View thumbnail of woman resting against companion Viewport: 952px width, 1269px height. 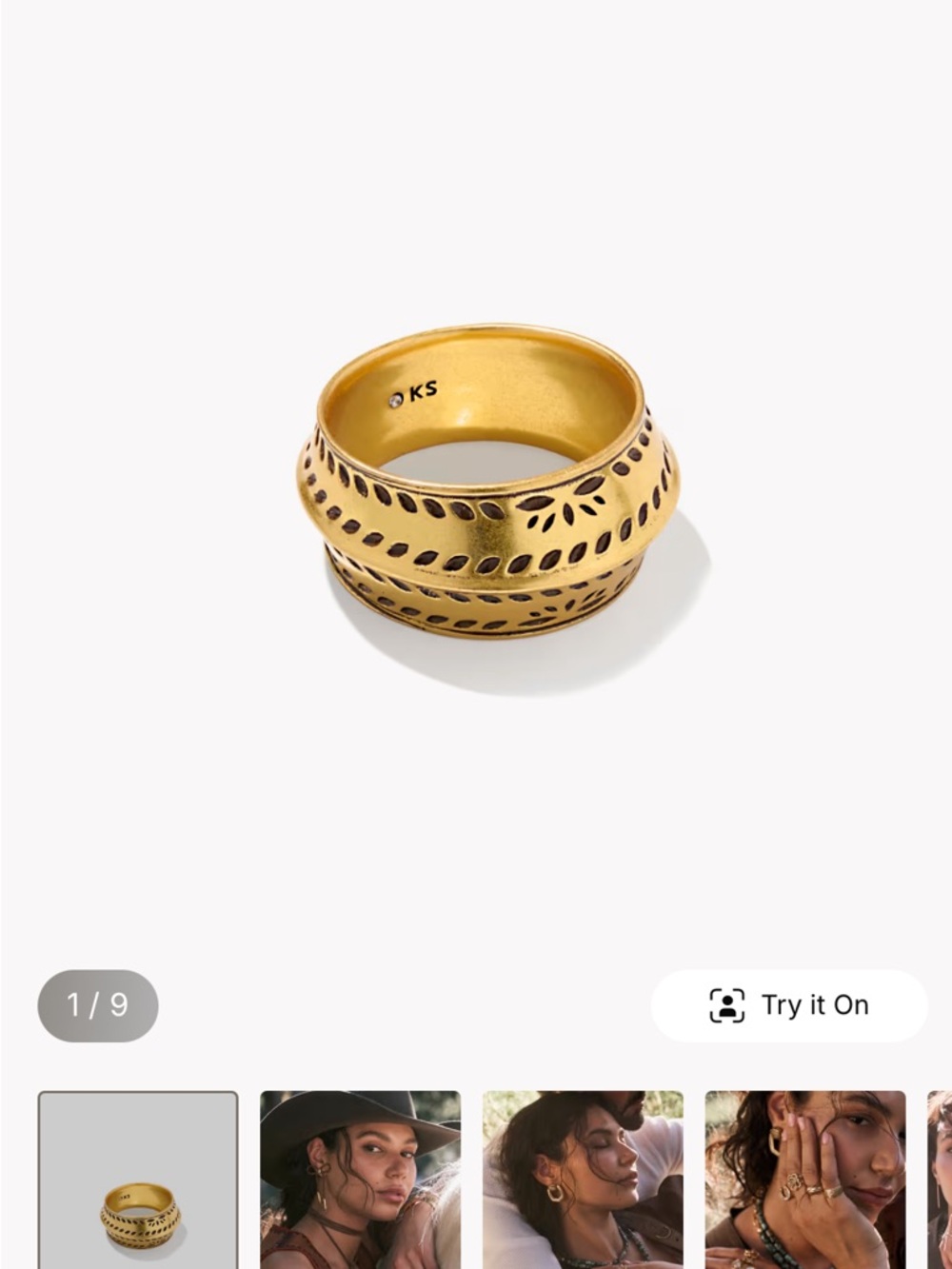point(582,1180)
